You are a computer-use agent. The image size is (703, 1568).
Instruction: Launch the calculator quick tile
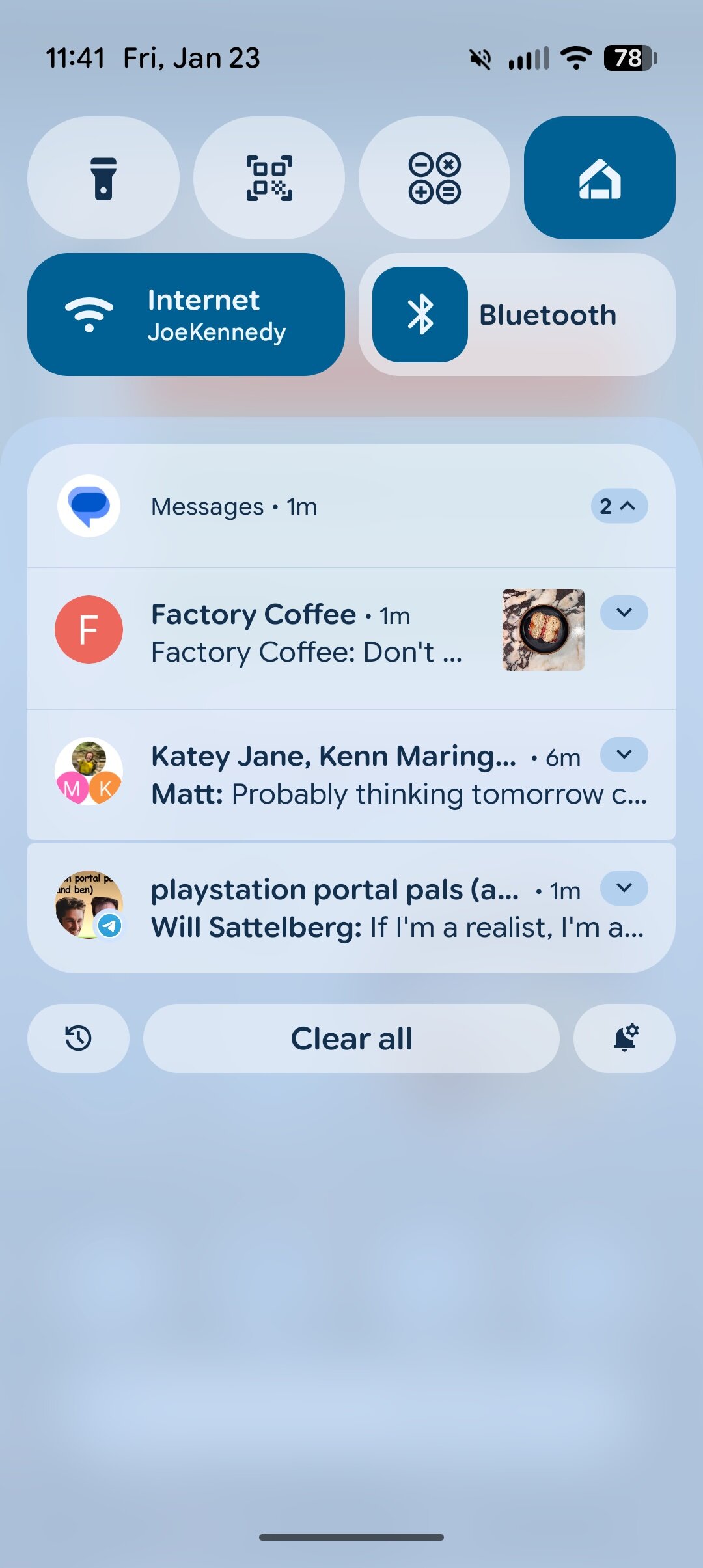(x=435, y=179)
